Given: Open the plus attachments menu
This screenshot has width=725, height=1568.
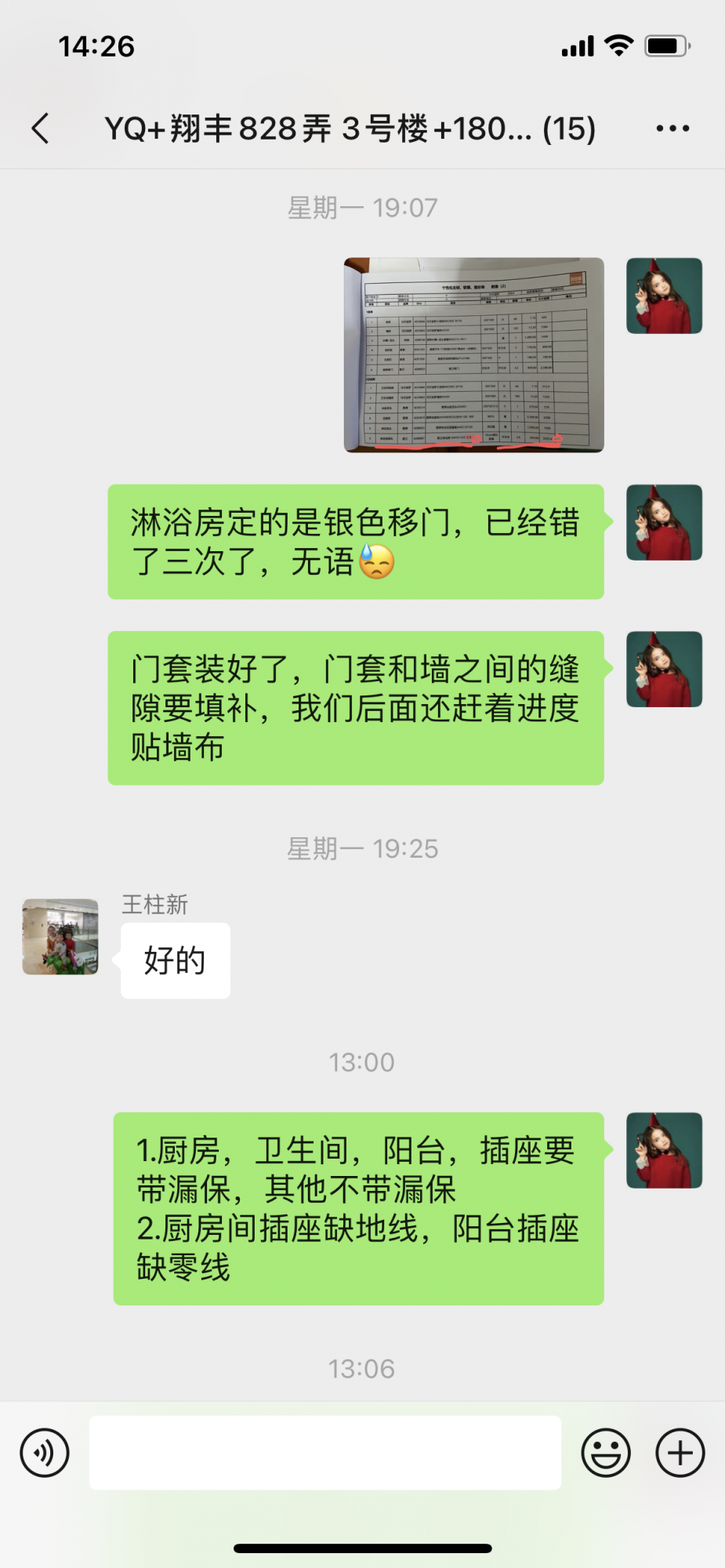Looking at the screenshot, I should [x=680, y=1453].
